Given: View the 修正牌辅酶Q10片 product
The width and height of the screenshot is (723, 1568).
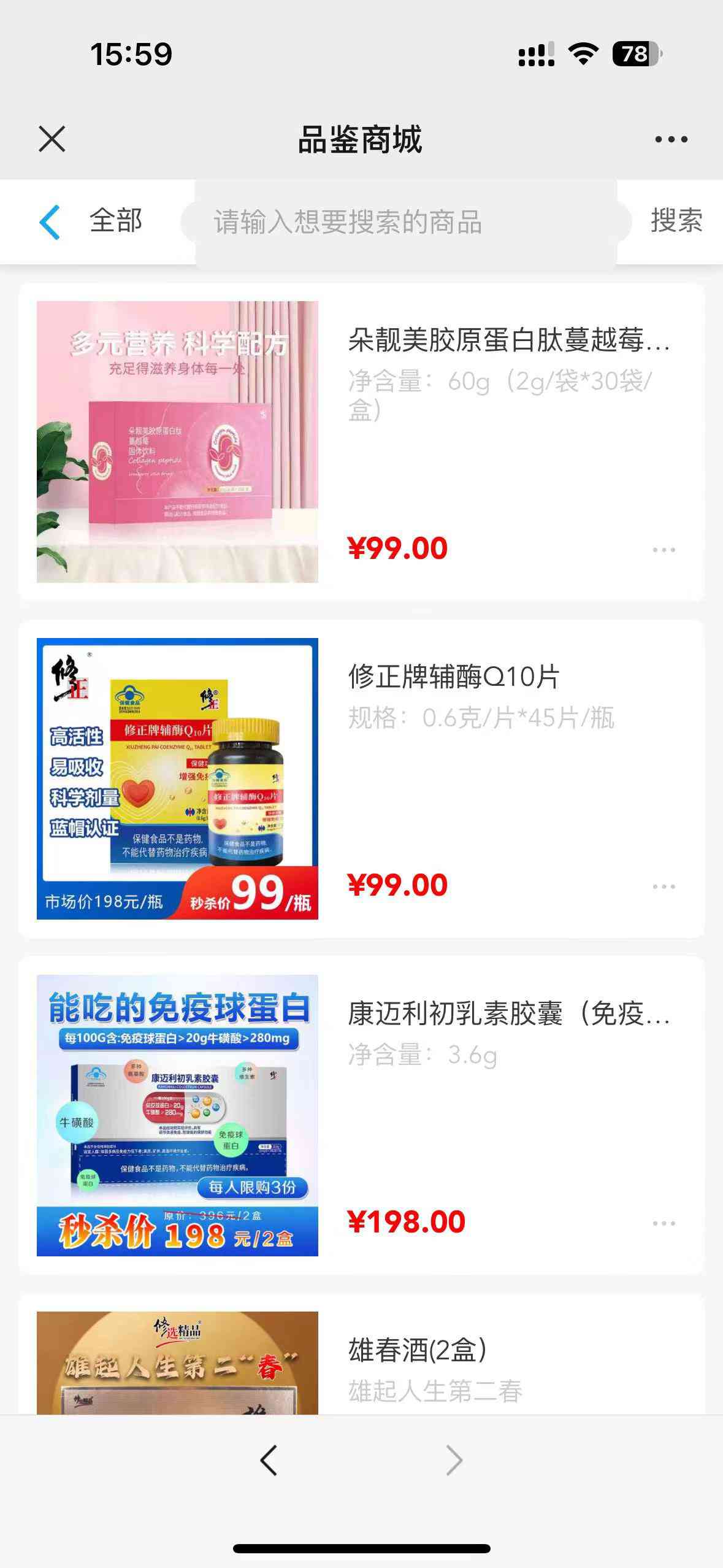Looking at the screenshot, I should click(454, 677).
